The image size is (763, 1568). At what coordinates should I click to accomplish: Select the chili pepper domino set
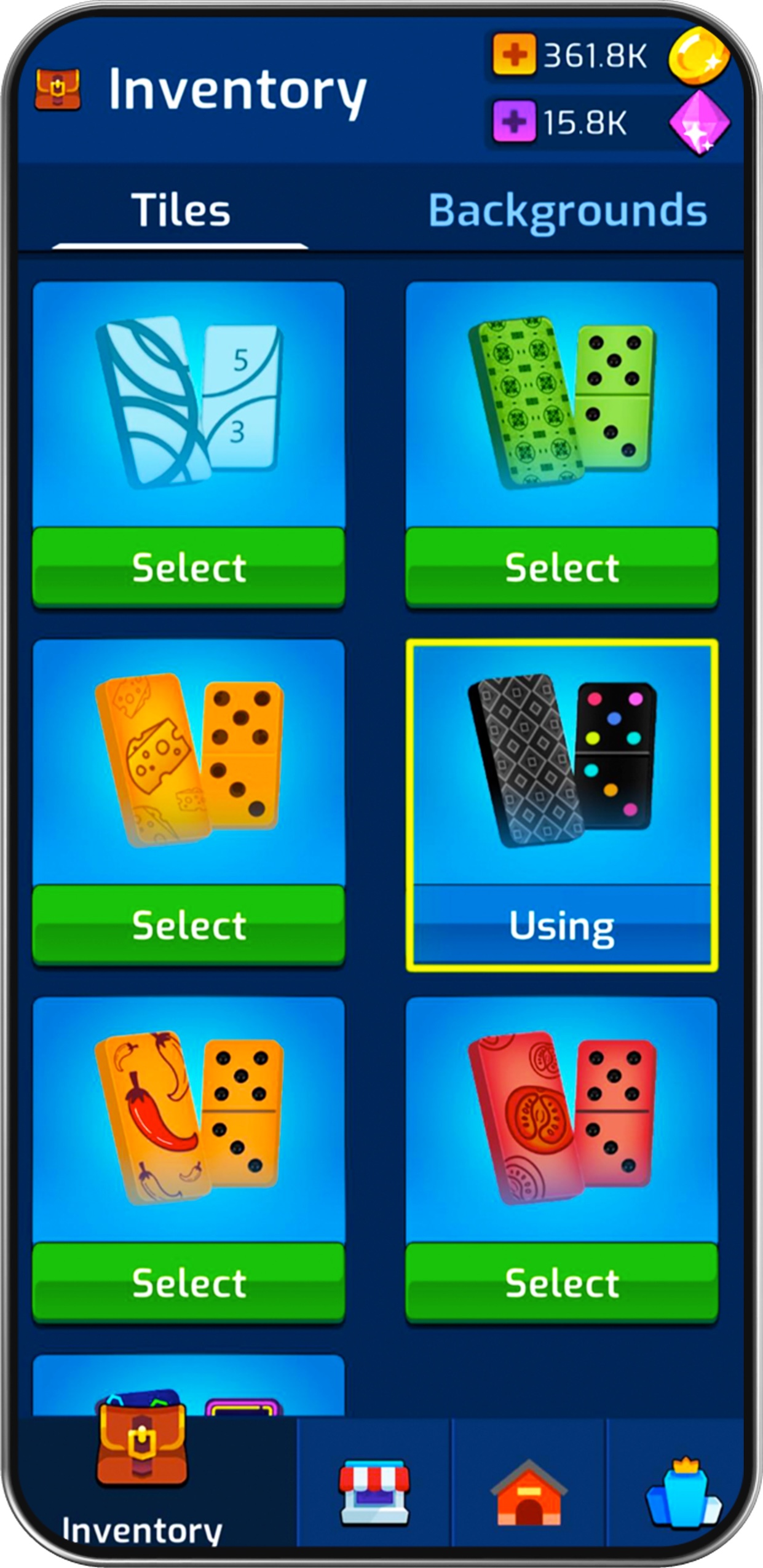[189, 1283]
